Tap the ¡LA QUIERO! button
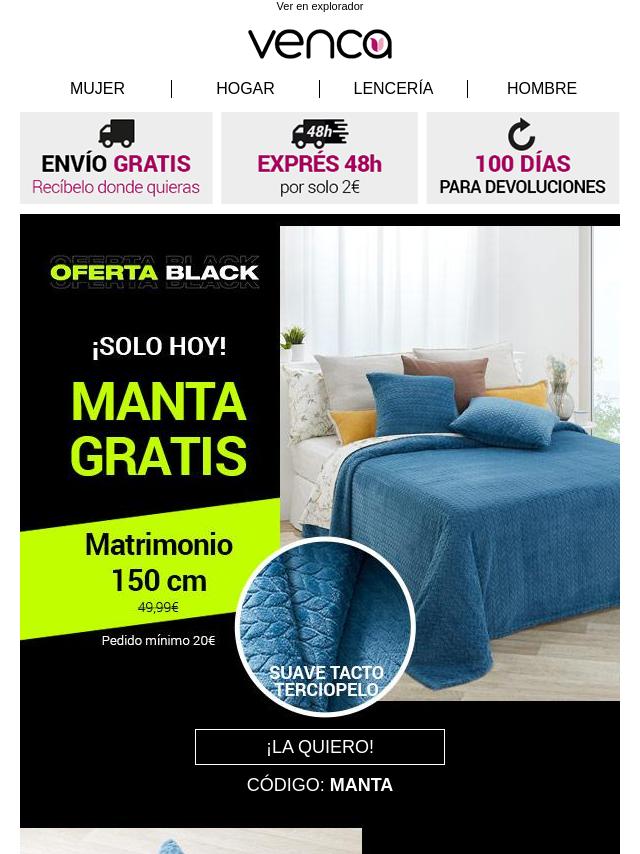The height and width of the screenshot is (854, 640). click(320, 747)
